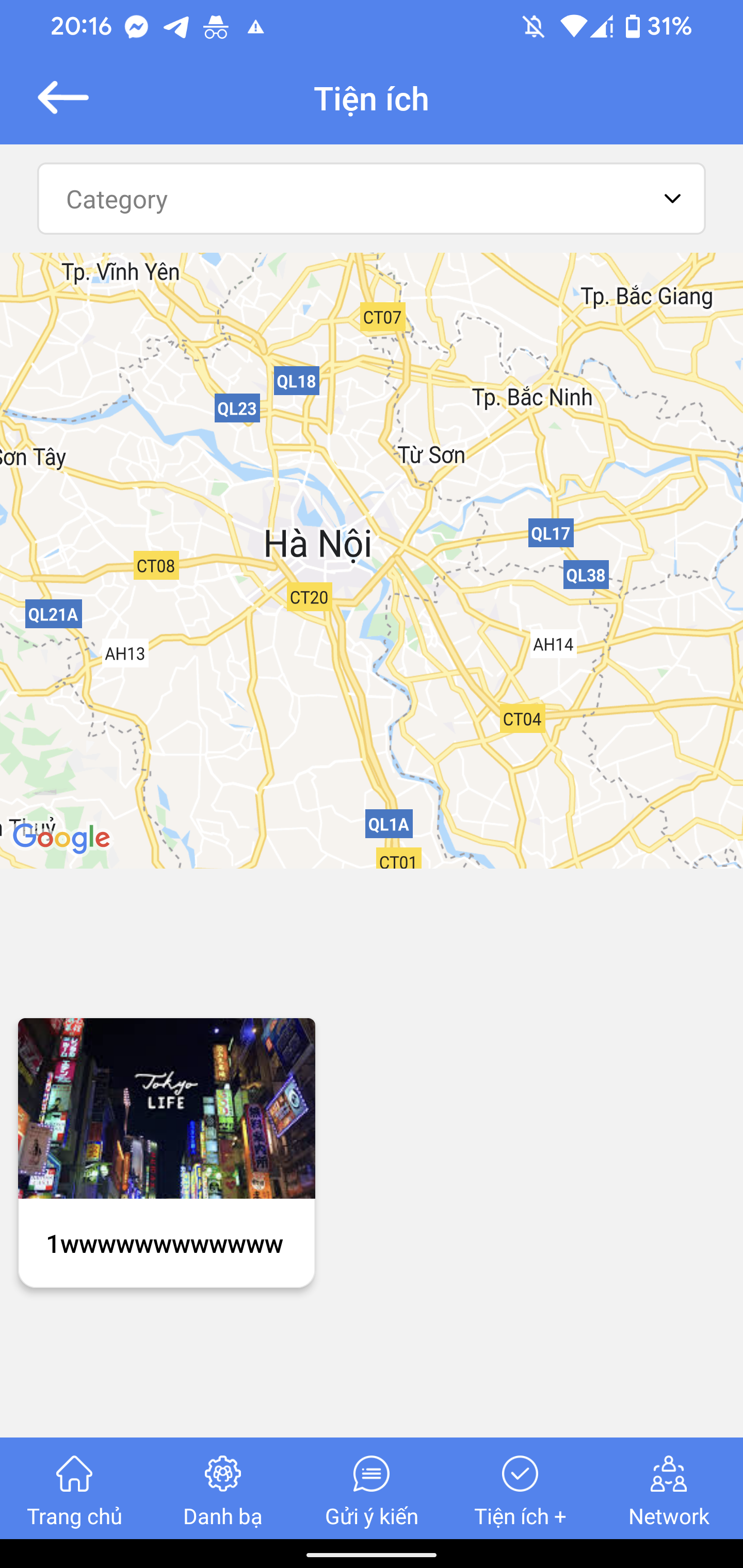This screenshot has height=1568, width=743.
Task: Select the Tiện ích + tab
Action: tap(520, 1490)
